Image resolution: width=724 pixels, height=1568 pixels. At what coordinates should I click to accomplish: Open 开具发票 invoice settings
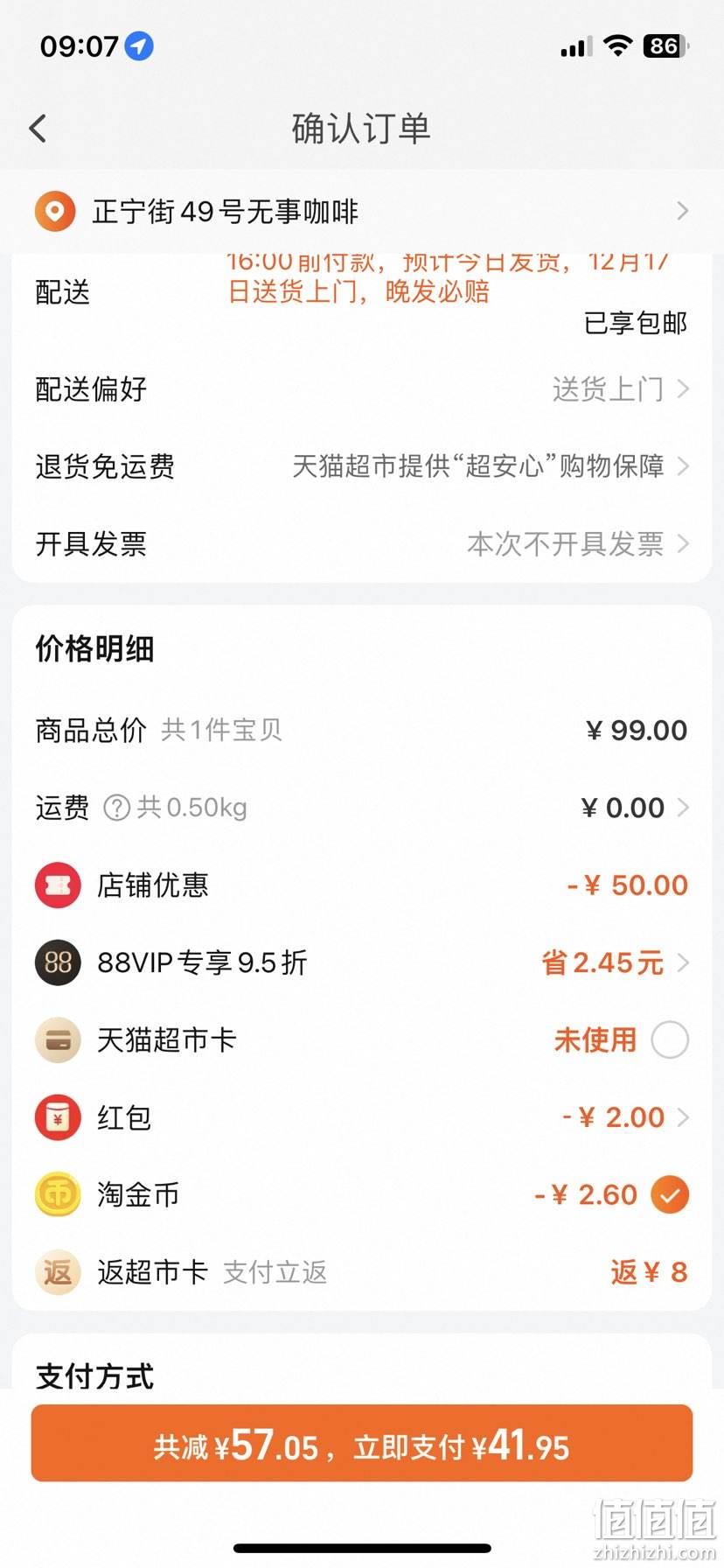pyautogui.click(x=362, y=544)
